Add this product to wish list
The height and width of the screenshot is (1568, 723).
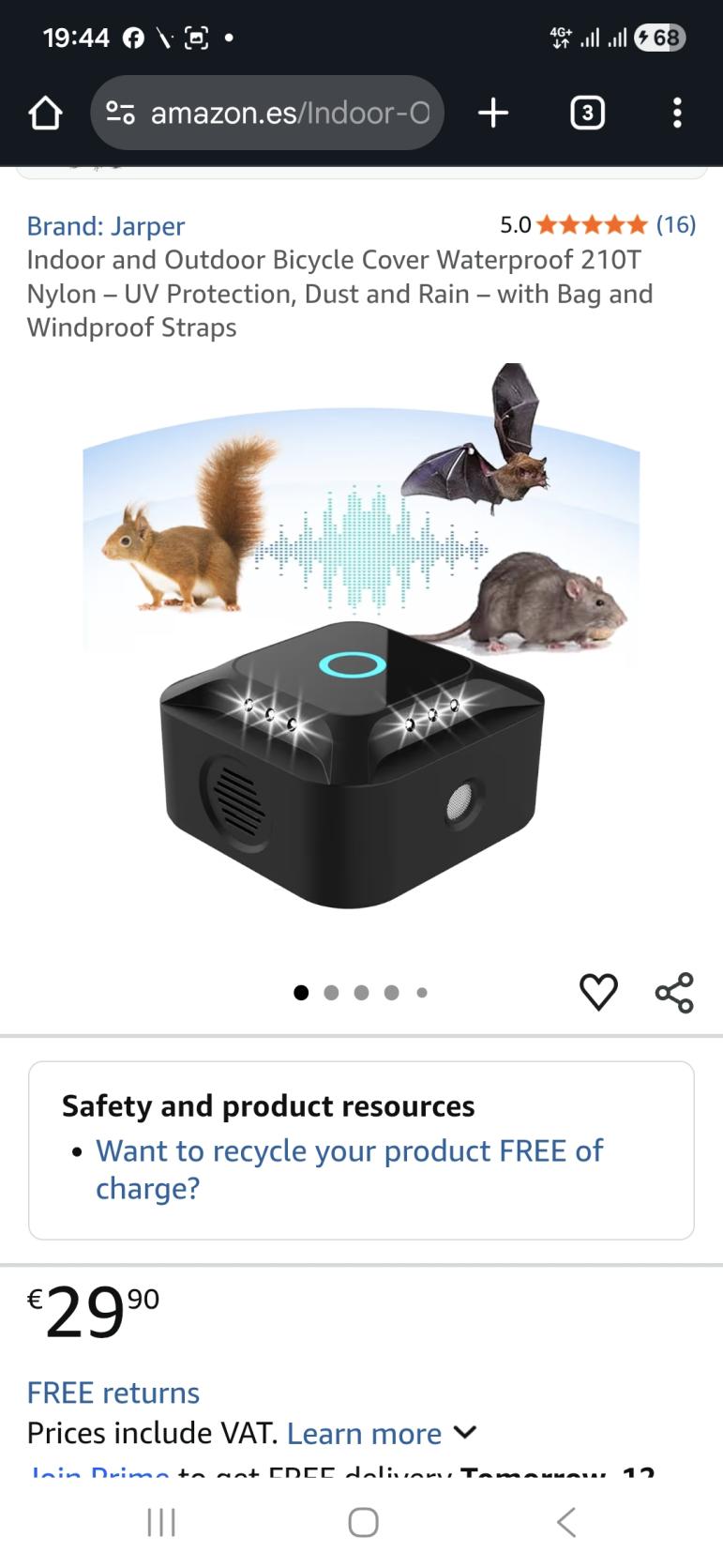(x=598, y=992)
